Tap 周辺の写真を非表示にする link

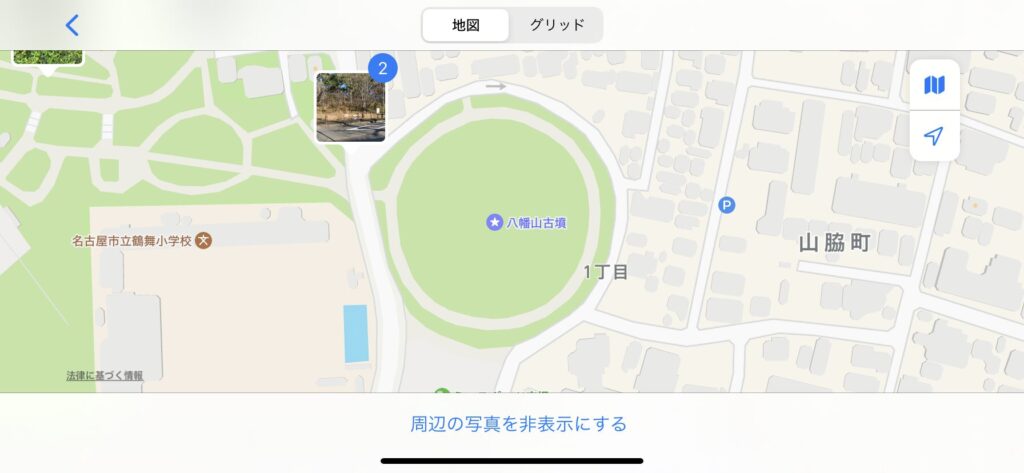[x=518, y=424]
